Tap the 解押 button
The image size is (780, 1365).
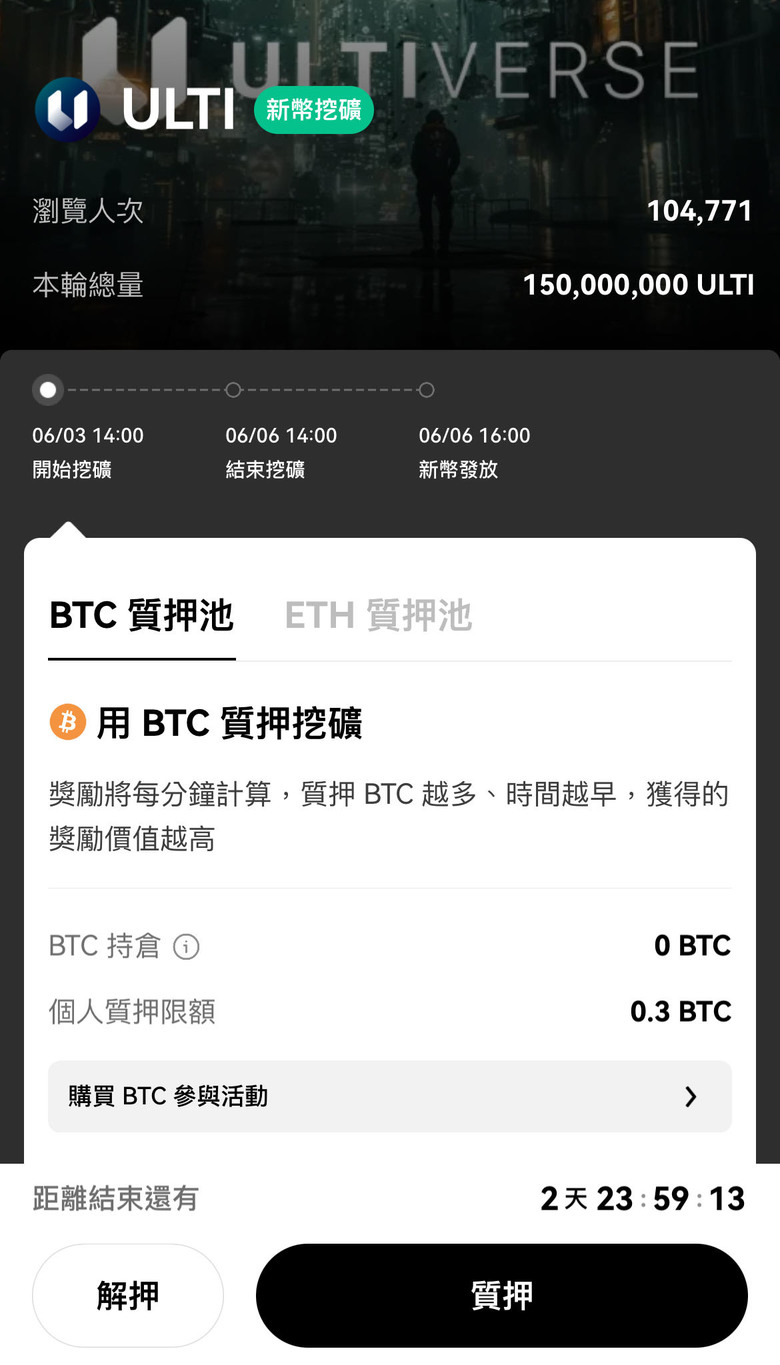(128, 1296)
